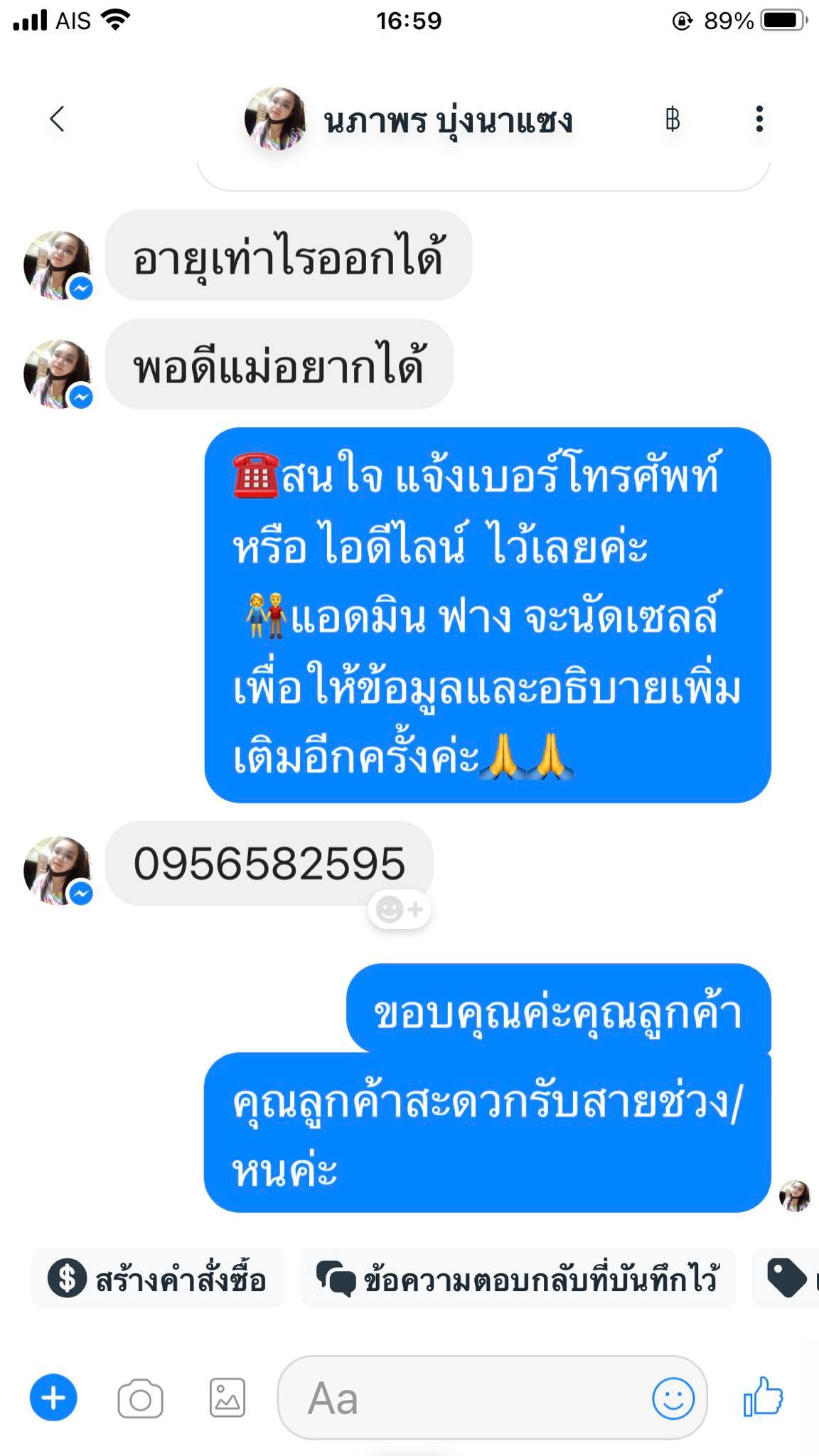Launch the camera to take a photo

tap(140, 1398)
